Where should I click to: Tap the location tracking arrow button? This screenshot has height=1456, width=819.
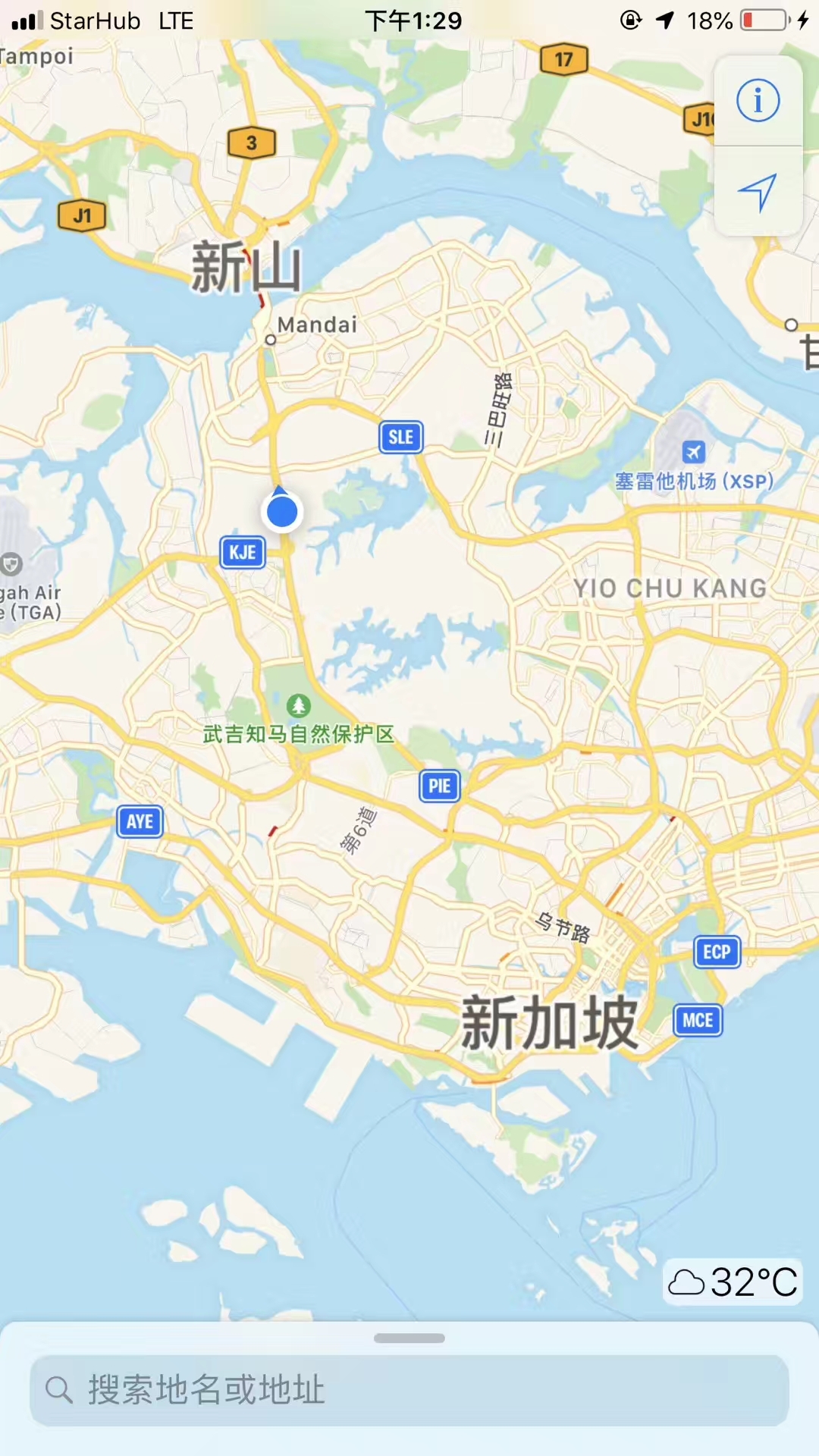(758, 191)
